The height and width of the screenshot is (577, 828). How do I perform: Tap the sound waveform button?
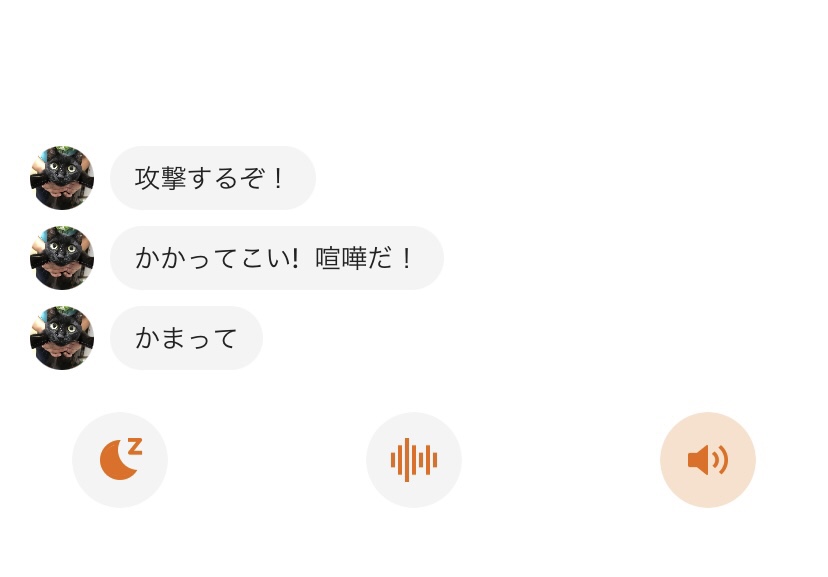click(413, 460)
